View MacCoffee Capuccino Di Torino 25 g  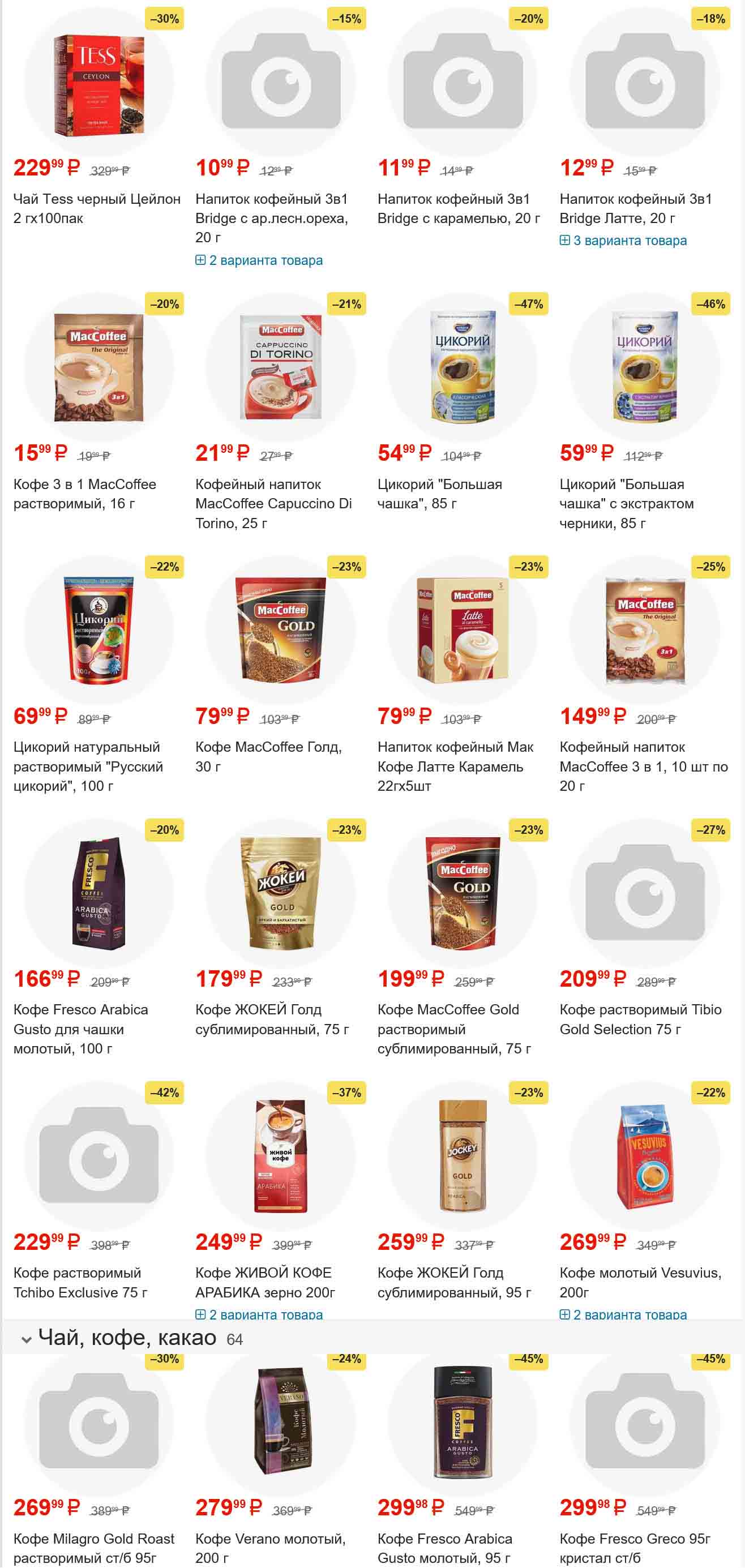(273, 503)
